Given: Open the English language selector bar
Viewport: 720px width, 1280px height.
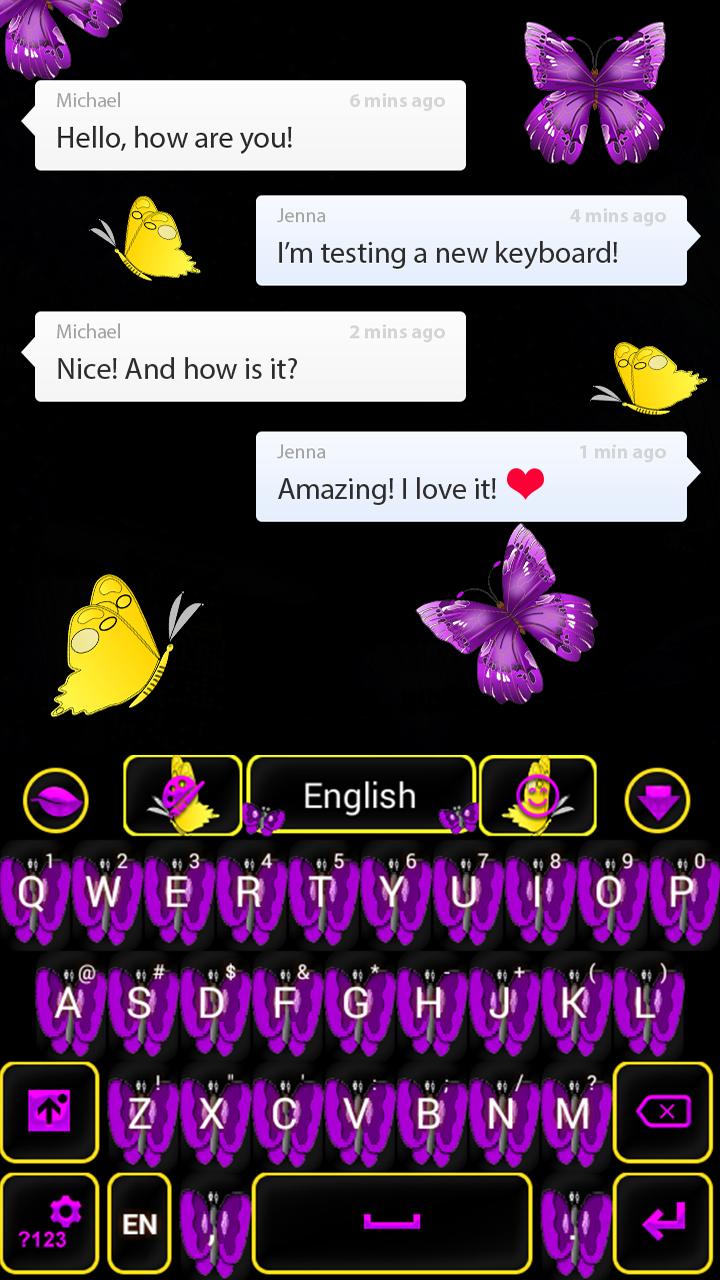Looking at the screenshot, I should click(362, 794).
